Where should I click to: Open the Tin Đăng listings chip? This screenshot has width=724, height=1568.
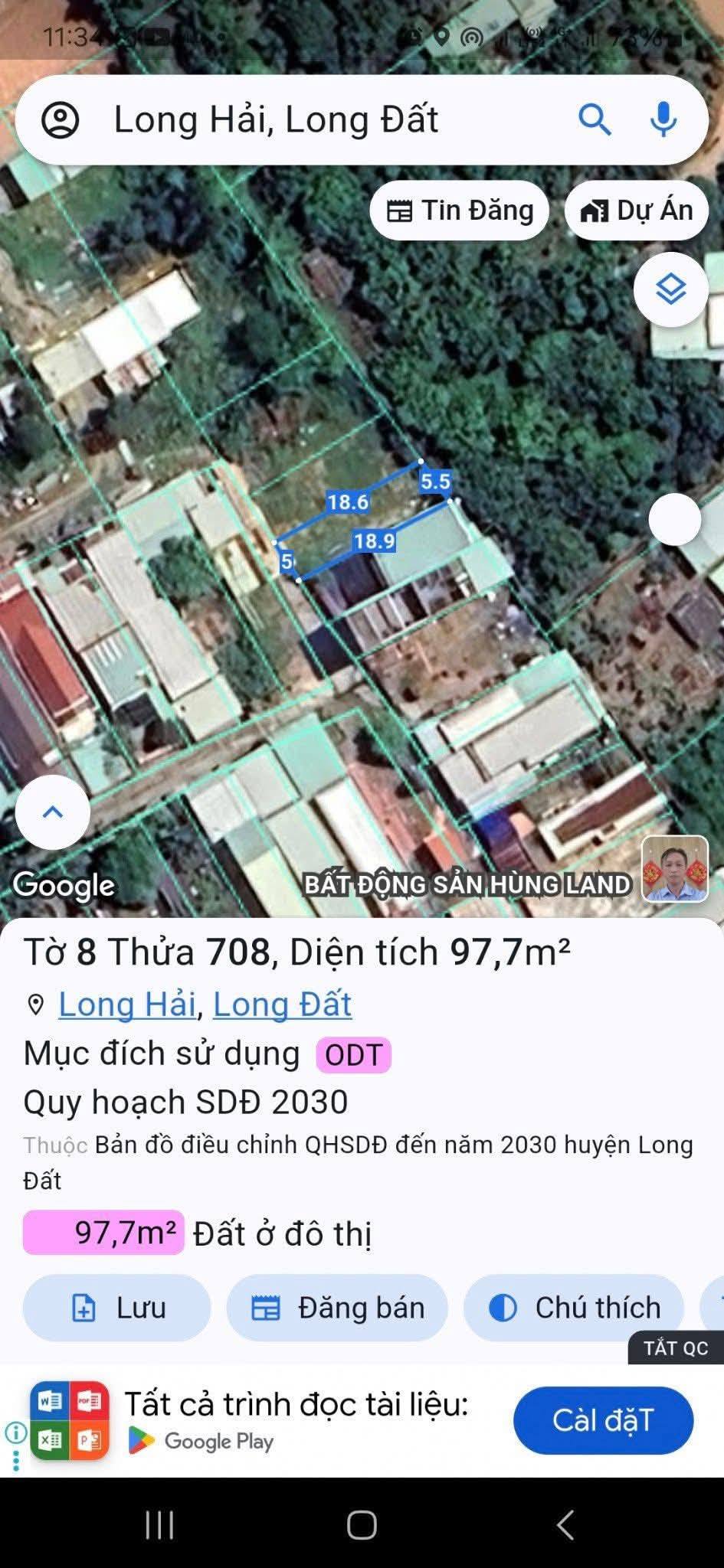[460, 211]
